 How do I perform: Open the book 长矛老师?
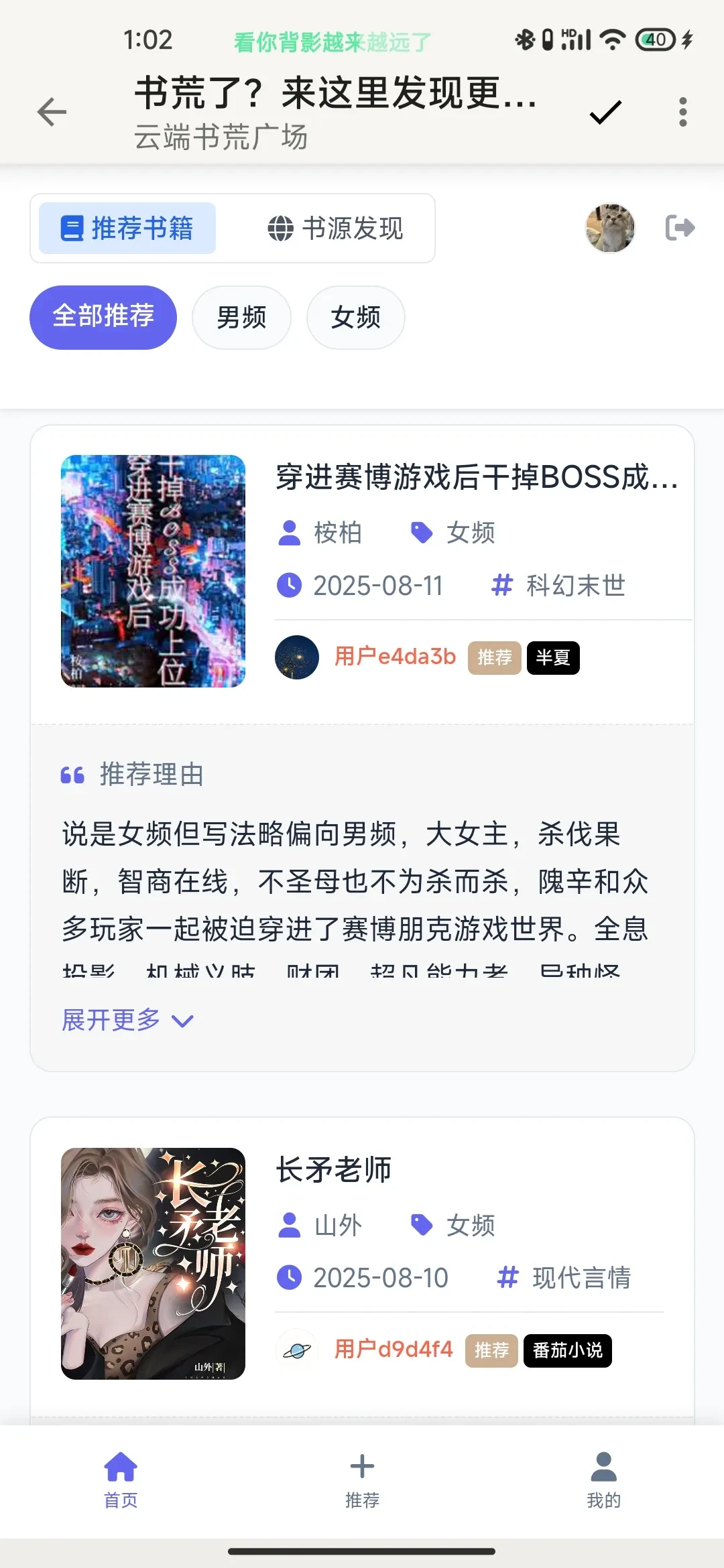pyautogui.click(x=334, y=1170)
